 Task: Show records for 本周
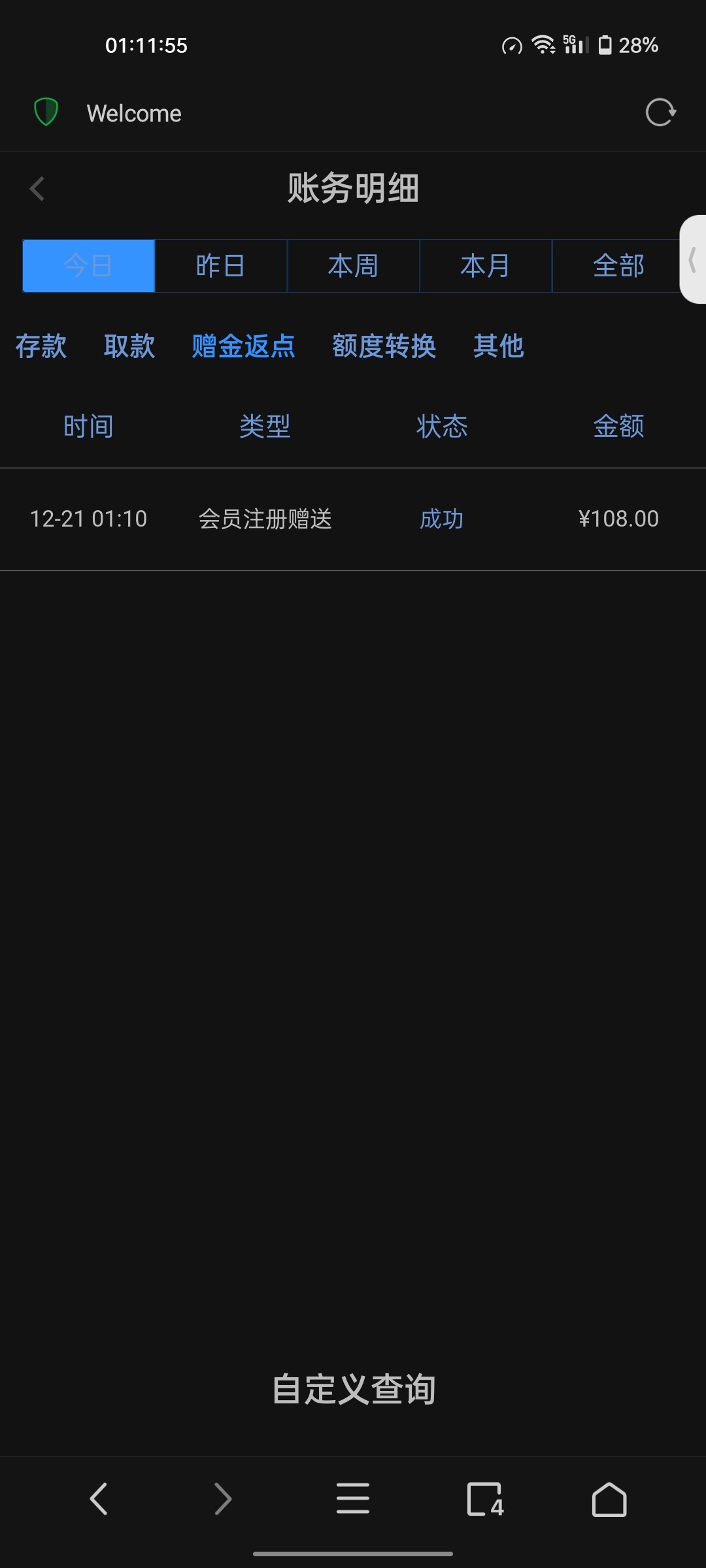point(353,266)
